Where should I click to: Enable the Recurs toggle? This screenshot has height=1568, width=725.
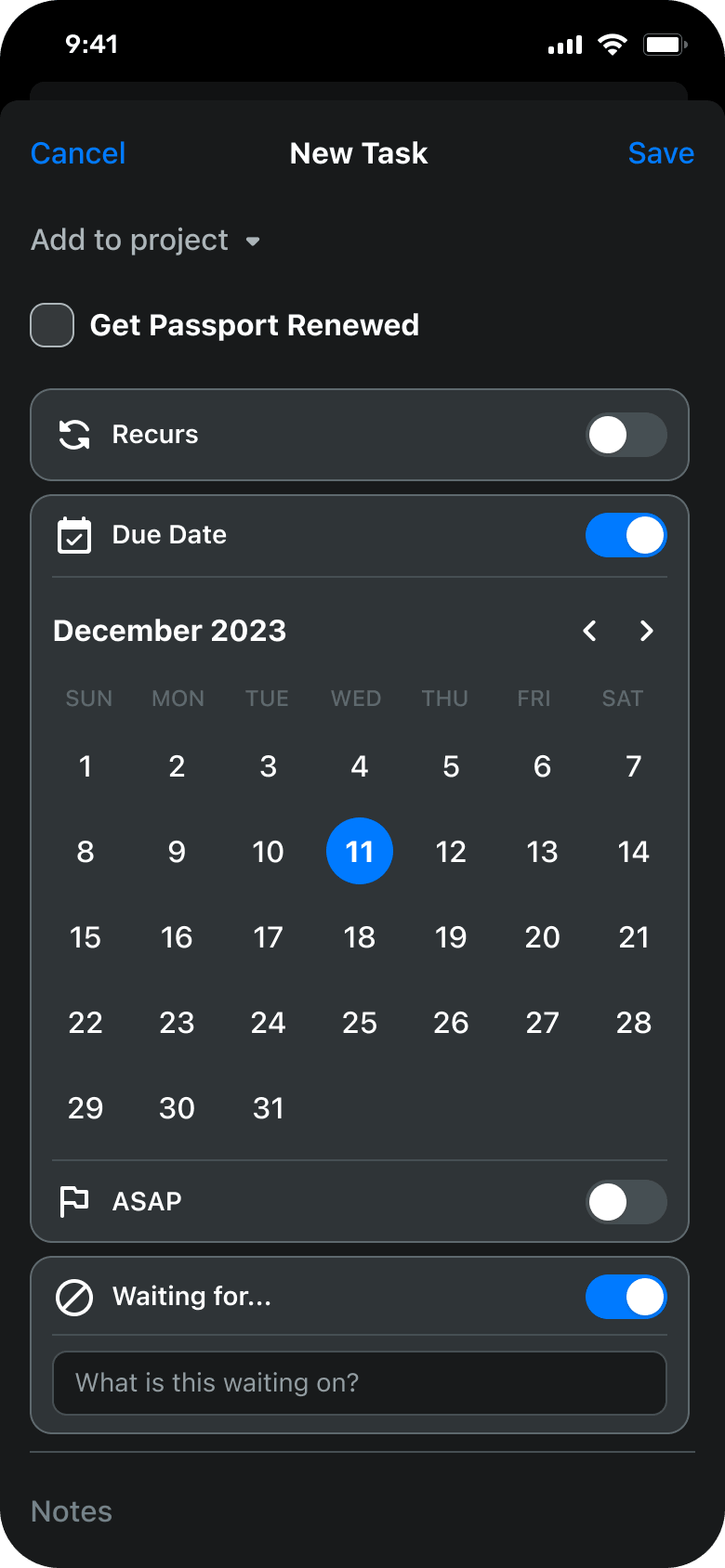[626, 434]
